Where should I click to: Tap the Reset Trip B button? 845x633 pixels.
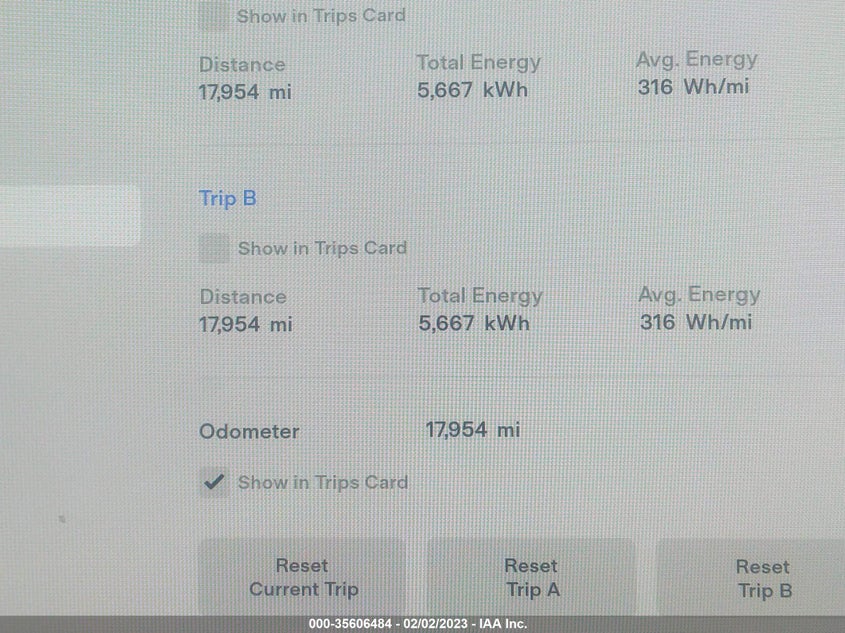(763, 578)
